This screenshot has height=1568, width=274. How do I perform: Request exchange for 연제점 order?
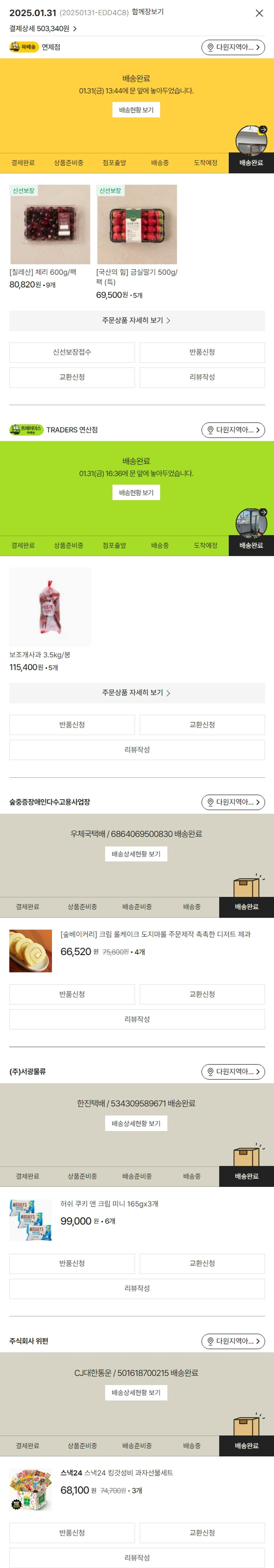tap(72, 377)
